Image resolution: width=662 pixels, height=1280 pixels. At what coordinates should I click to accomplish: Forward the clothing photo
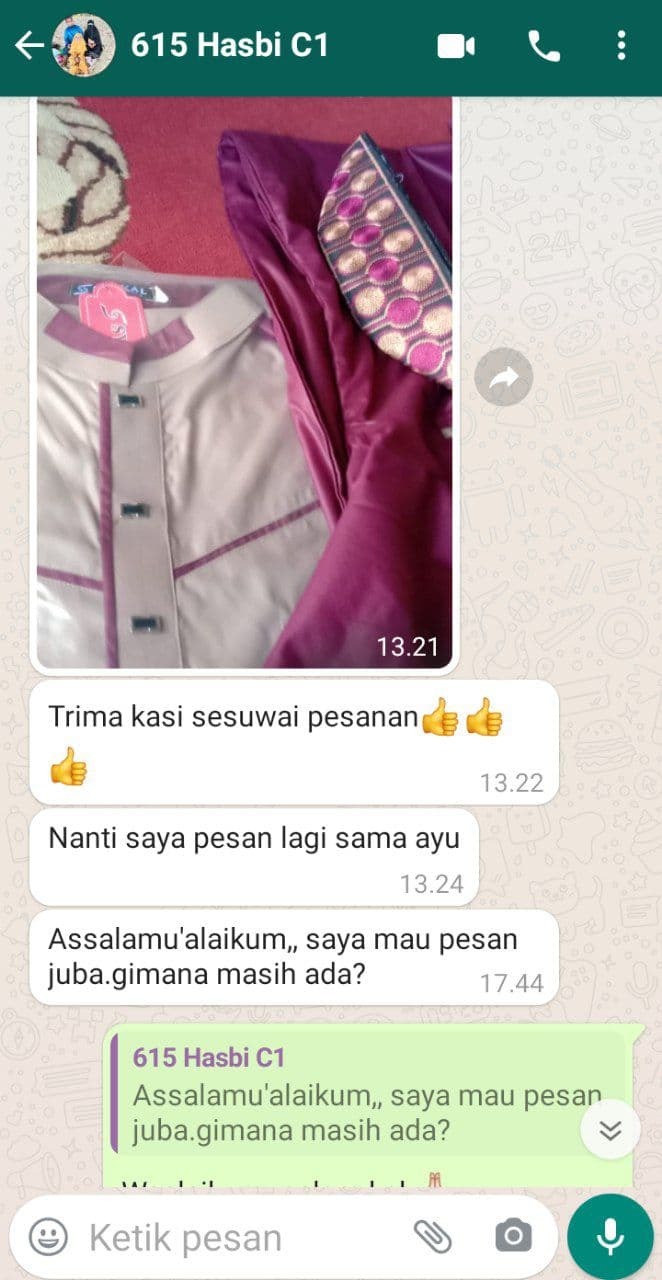503,377
